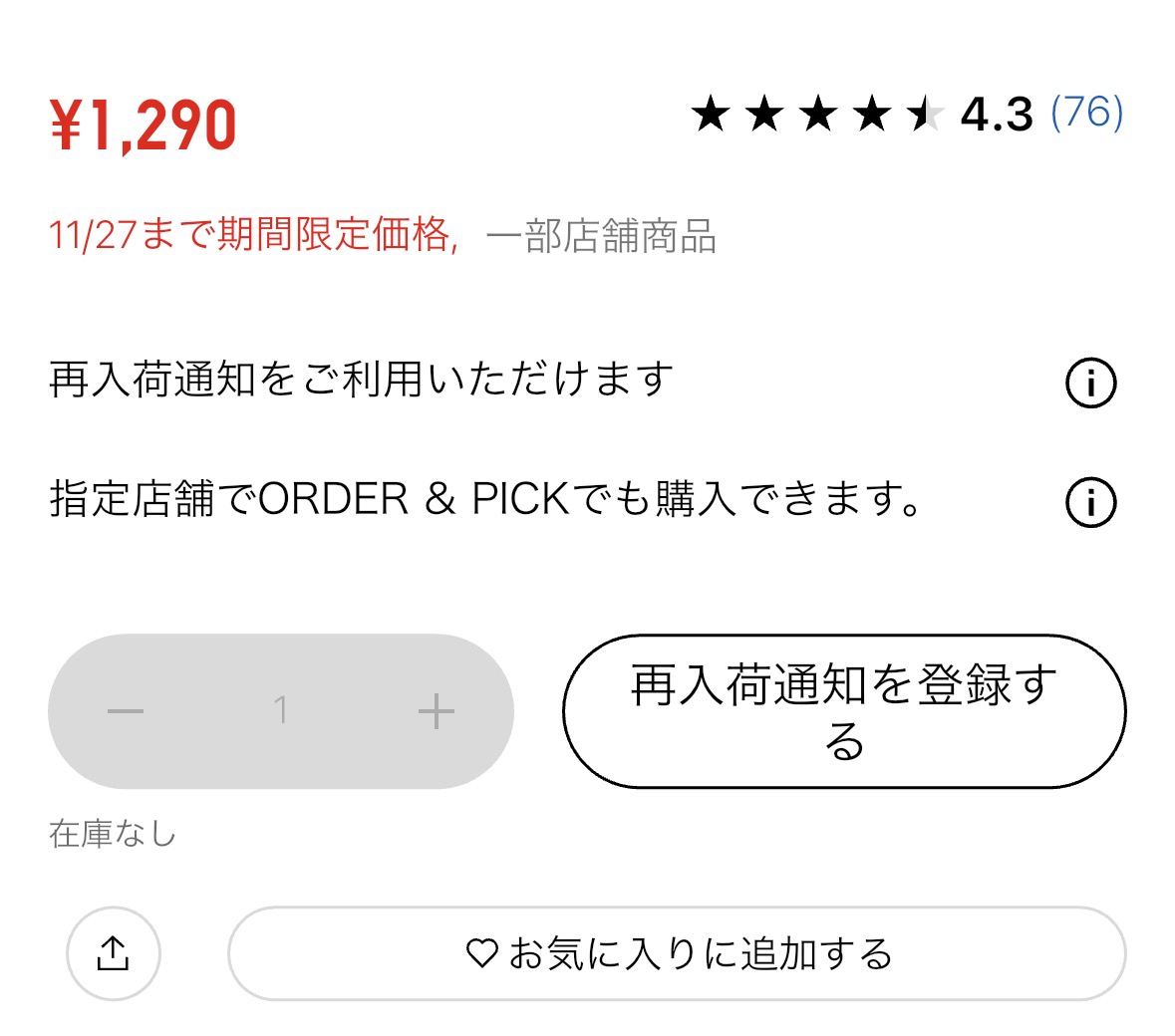Share this product

(114, 953)
